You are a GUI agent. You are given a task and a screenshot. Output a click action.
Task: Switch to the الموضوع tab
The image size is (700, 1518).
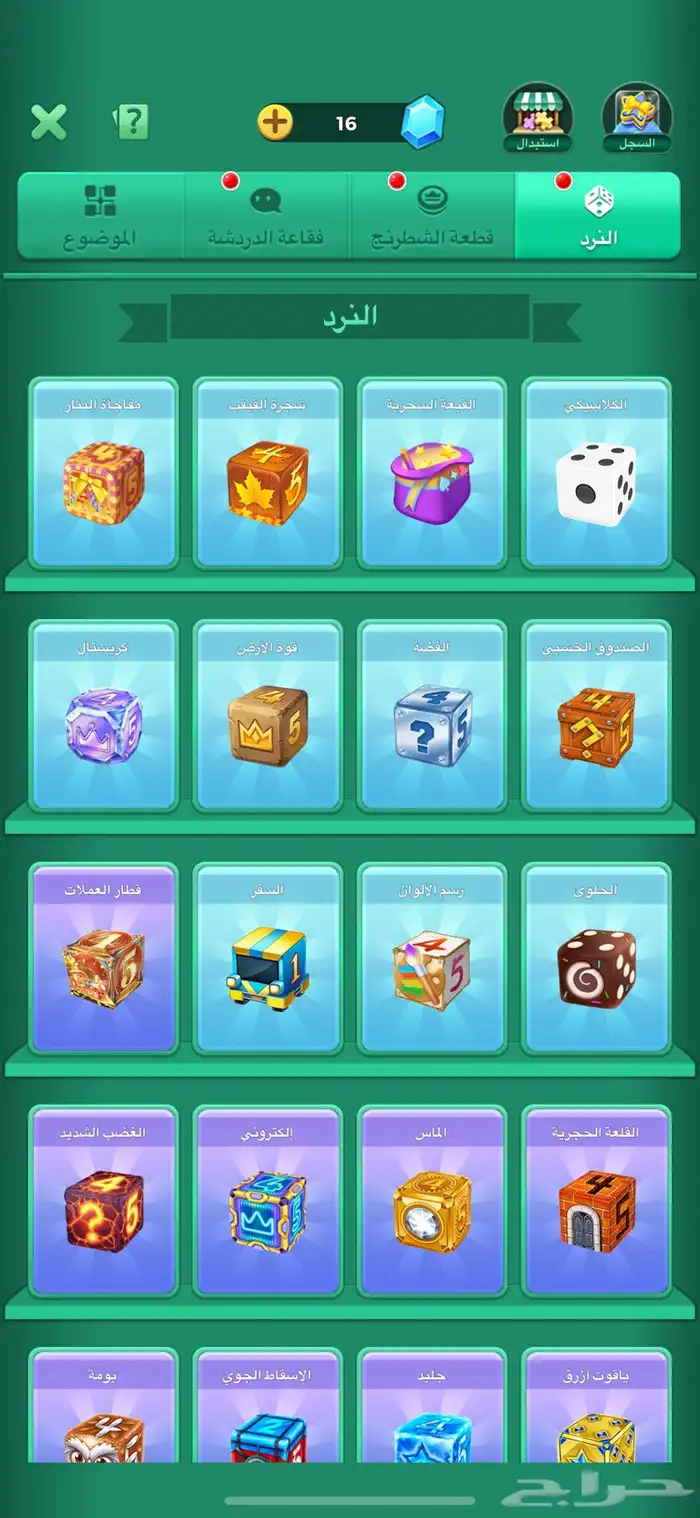tap(100, 216)
